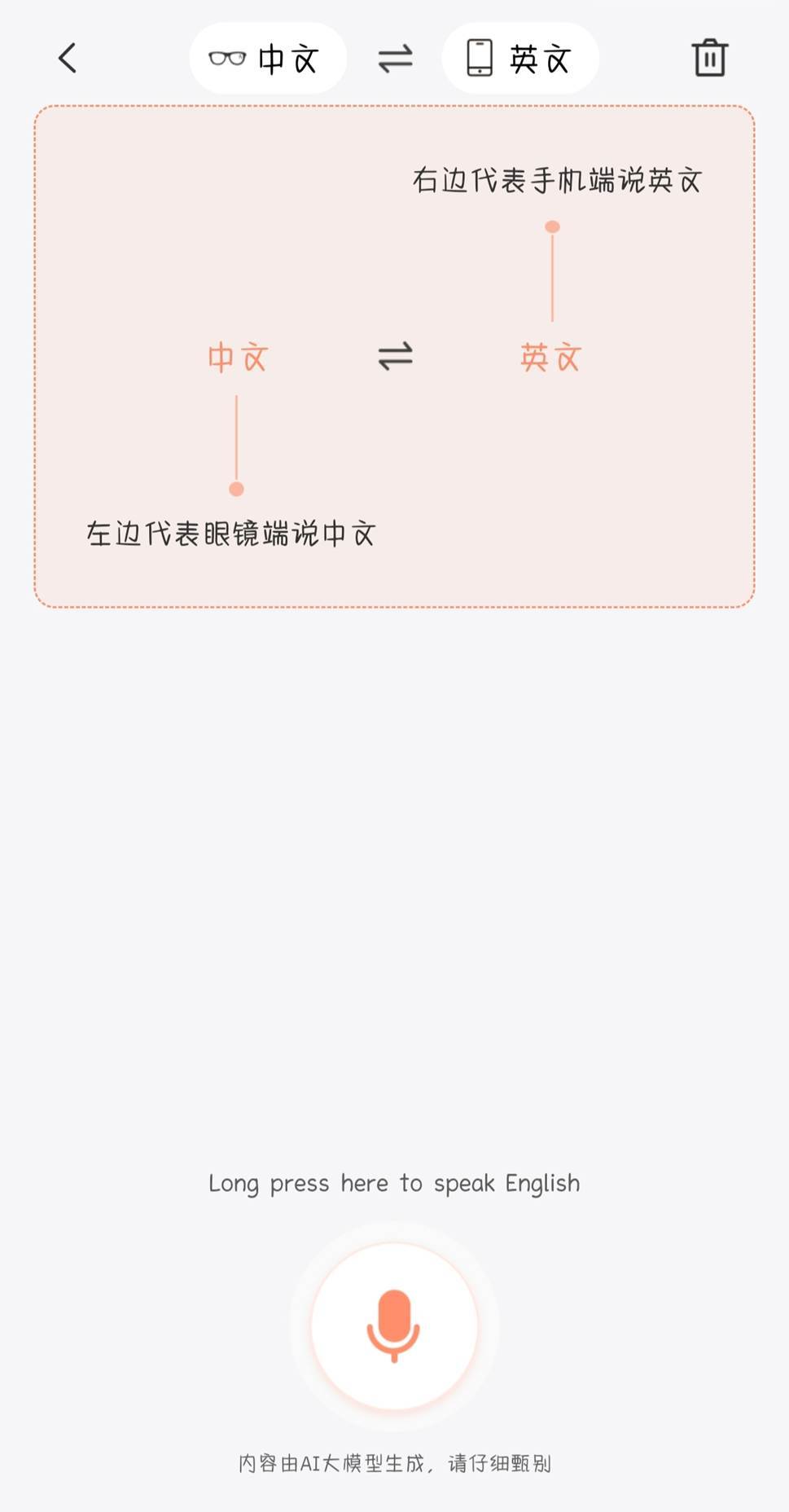Open the phone-side 英文 language selector

tap(520, 59)
